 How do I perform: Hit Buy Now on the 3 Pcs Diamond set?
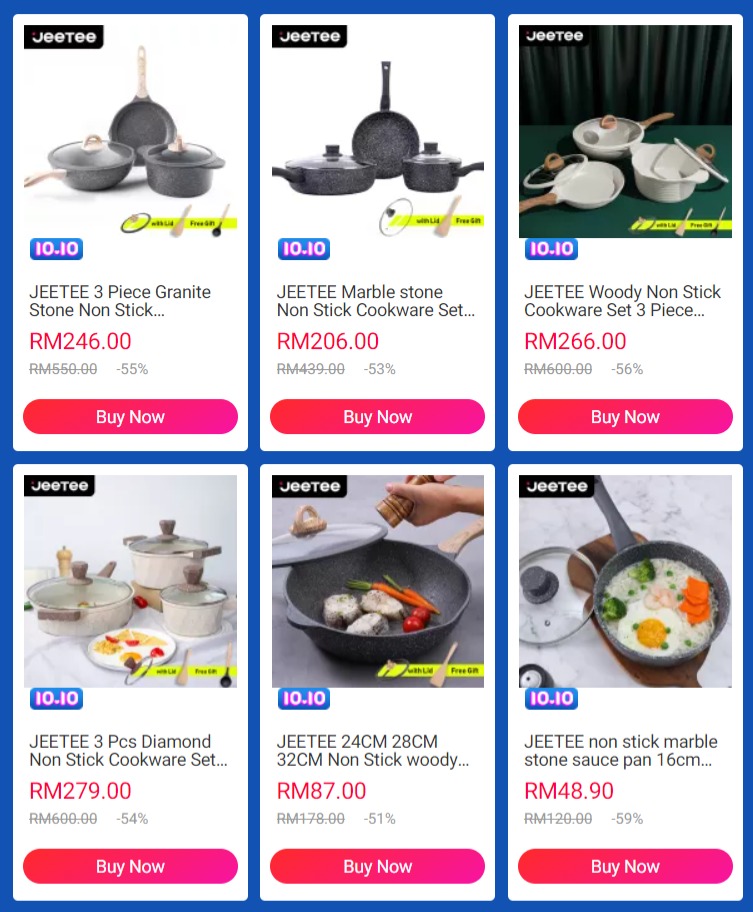[130, 867]
